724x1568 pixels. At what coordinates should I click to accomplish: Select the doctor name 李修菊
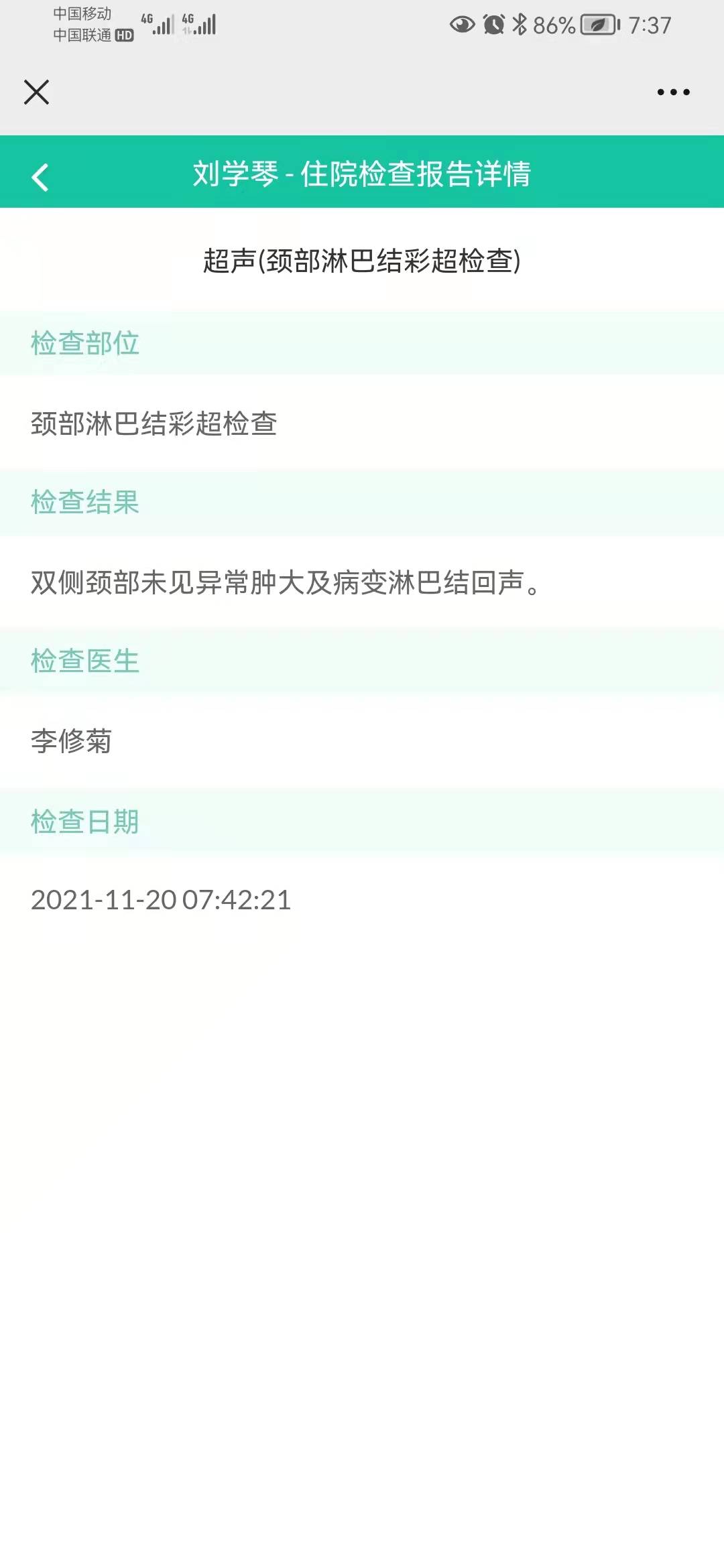point(71,742)
